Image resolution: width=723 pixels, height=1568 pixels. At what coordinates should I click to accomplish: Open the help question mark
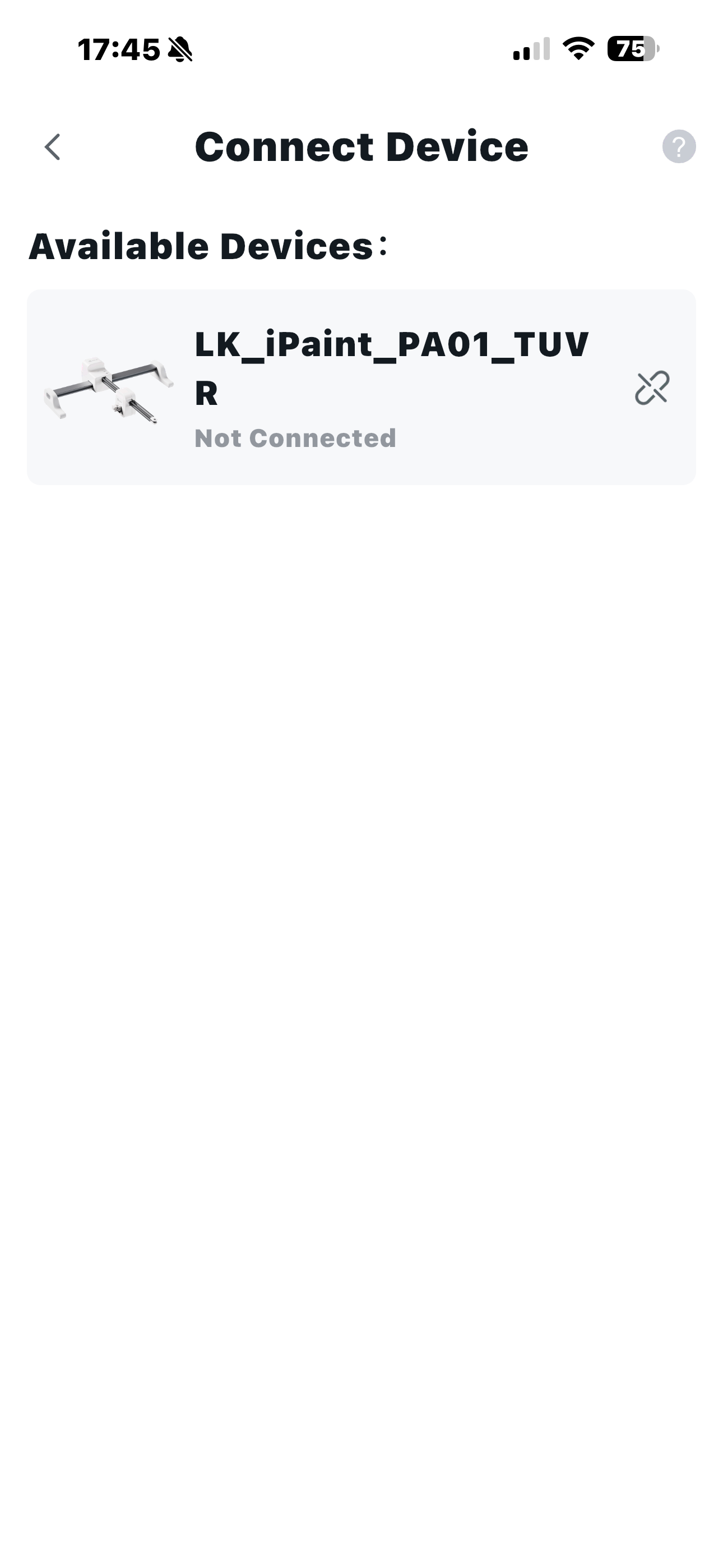point(679,147)
